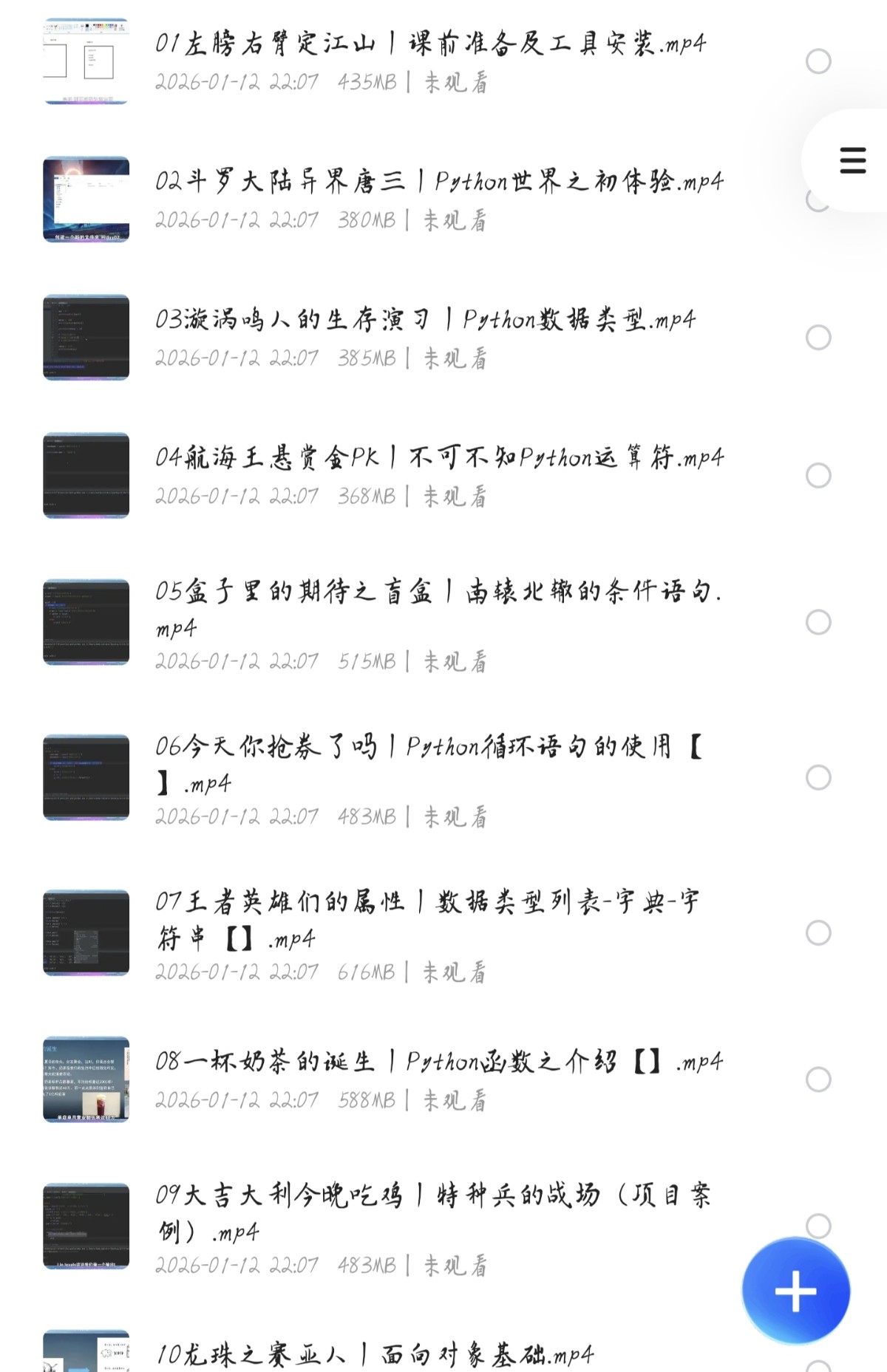Open the floating hamburger menu button

click(x=852, y=160)
